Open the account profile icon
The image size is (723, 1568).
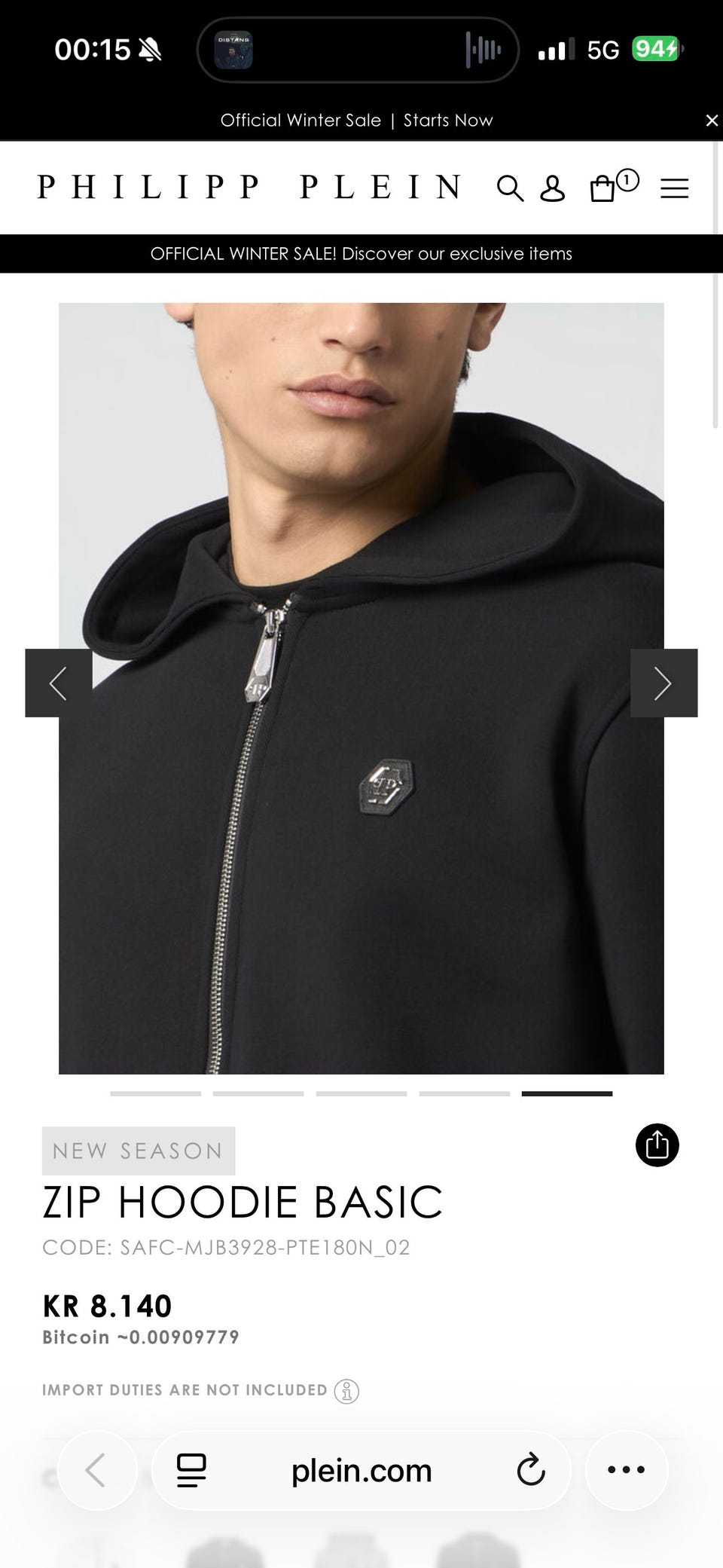click(552, 188)
